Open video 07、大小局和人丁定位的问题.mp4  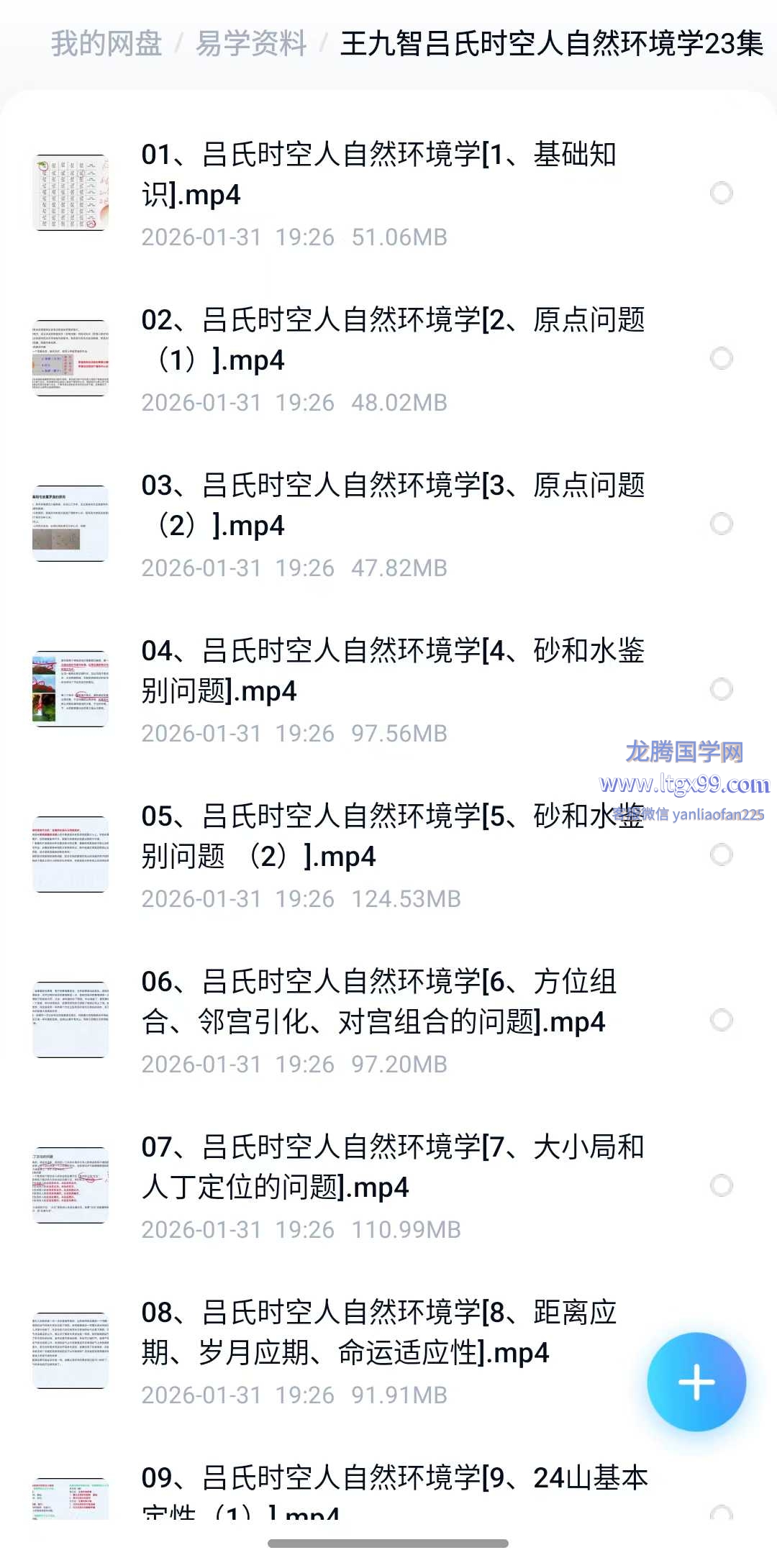392,1167
